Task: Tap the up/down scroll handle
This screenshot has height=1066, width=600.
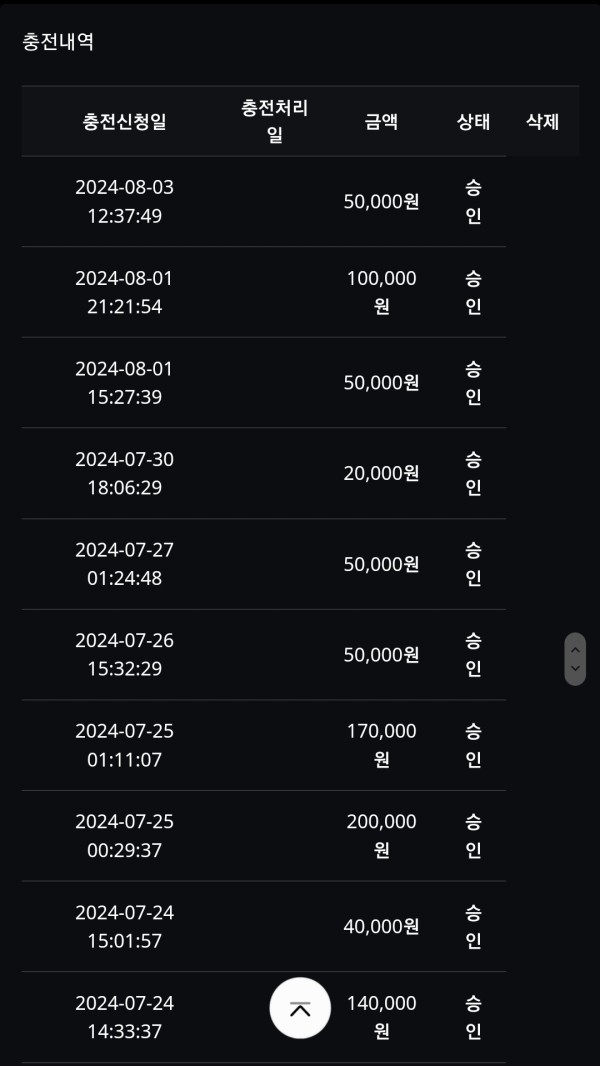Action: (575, 659)
